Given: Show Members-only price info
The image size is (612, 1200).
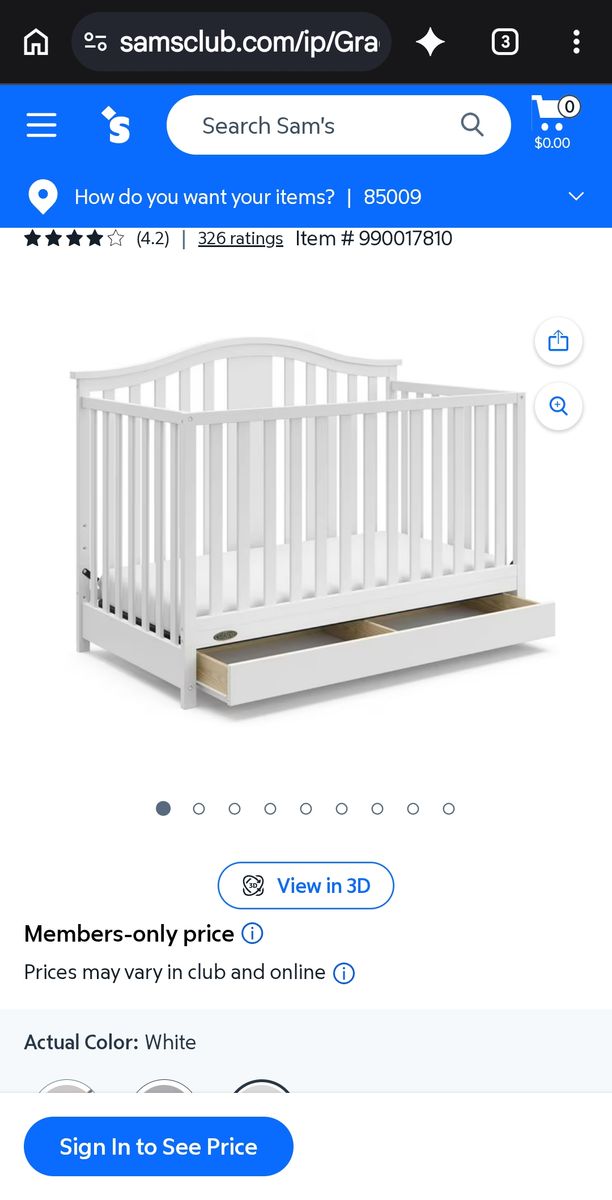Looking at the screenshot, I should coord(253,934).
